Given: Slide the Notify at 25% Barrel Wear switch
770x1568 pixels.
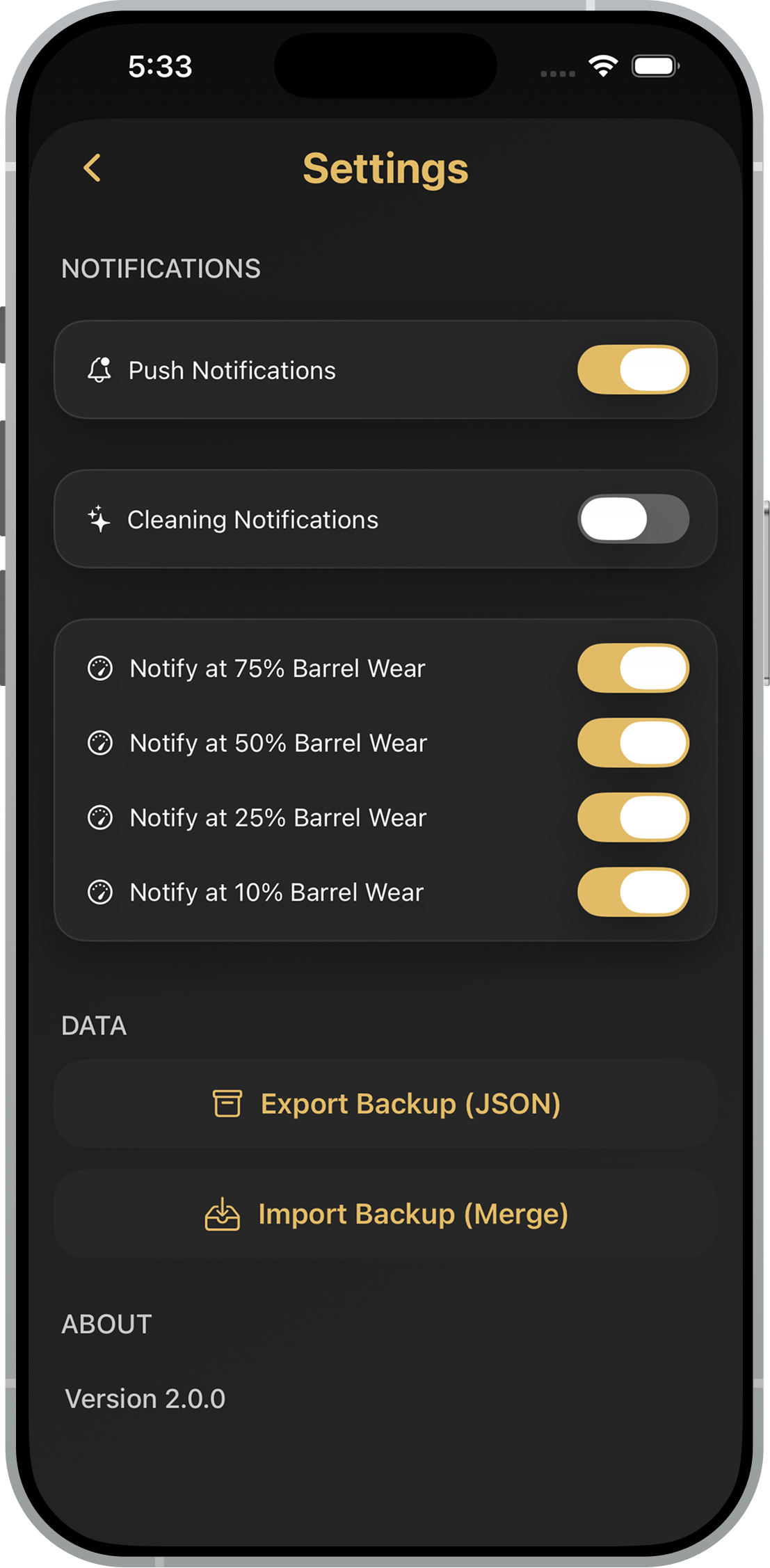Looking at the screenshot, I should tap(632, 817).
